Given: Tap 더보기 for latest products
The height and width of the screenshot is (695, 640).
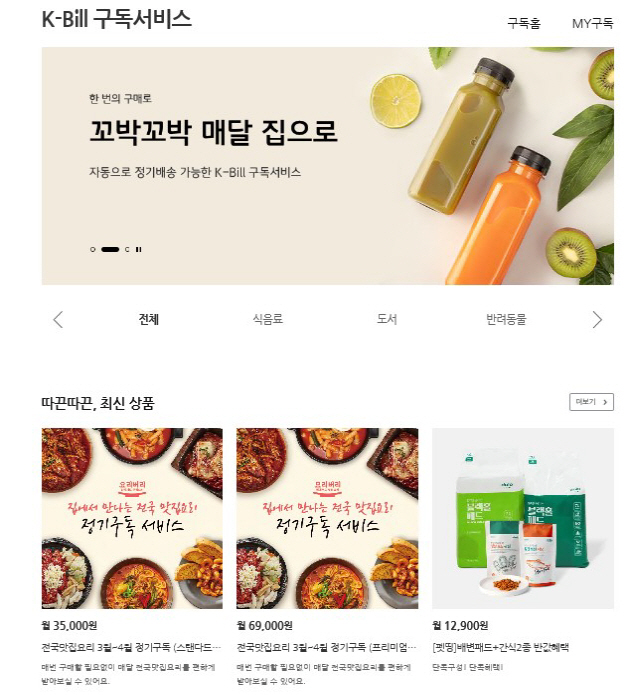Looking at the screenshot, I should click(x=591, y=402).
